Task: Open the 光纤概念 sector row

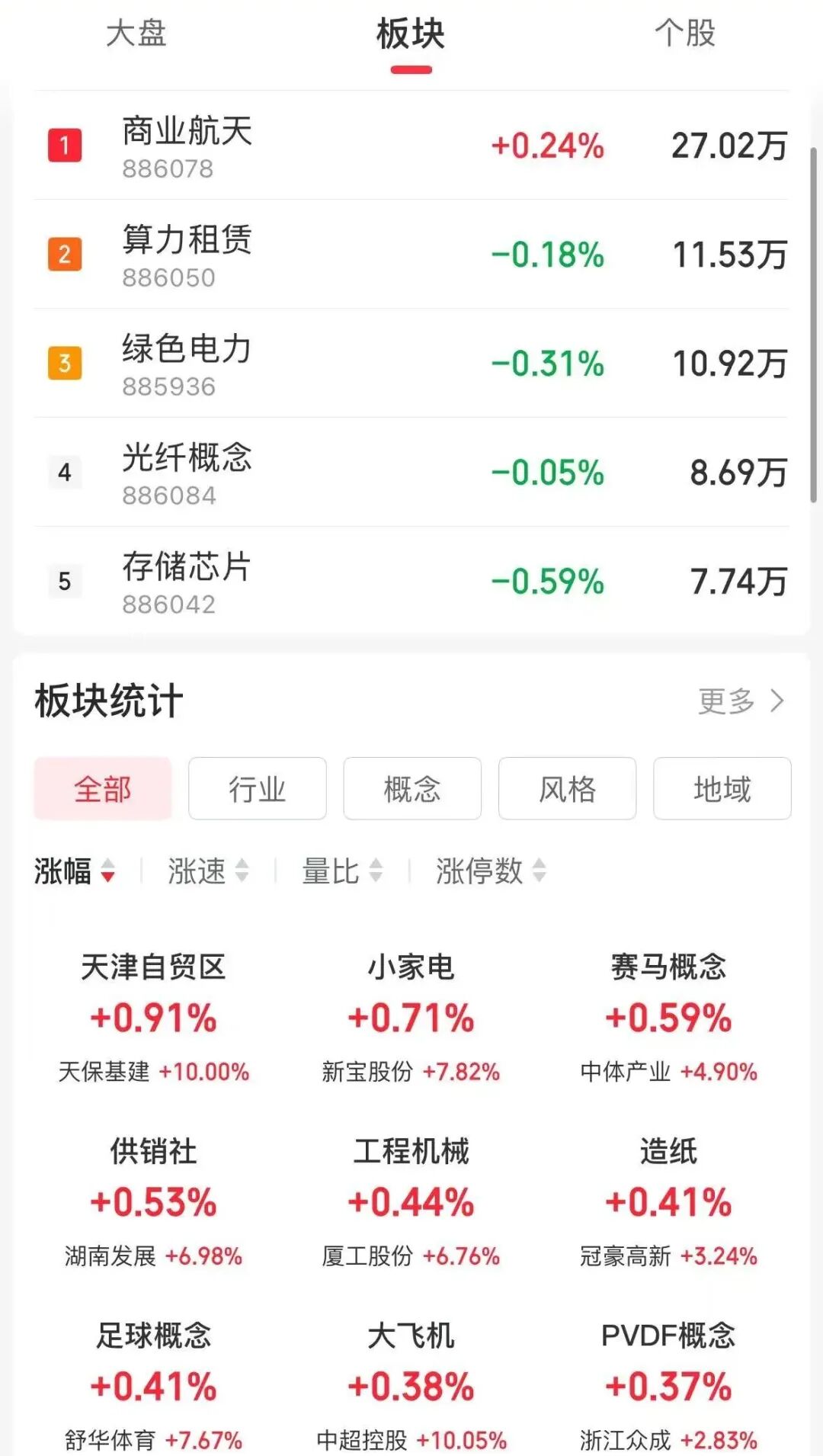Action: [x=411, y=473]
